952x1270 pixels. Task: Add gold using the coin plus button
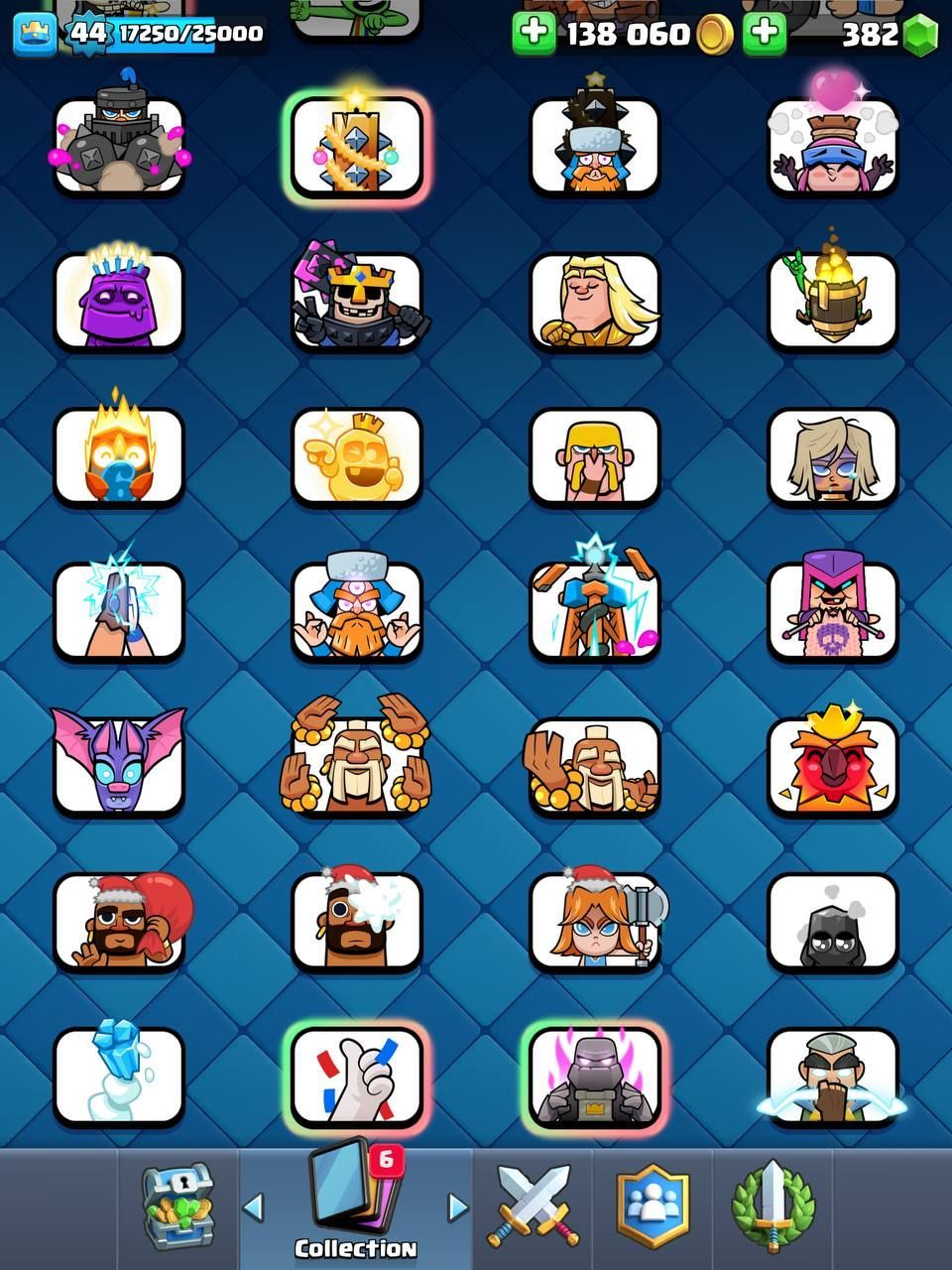point(534,34)
